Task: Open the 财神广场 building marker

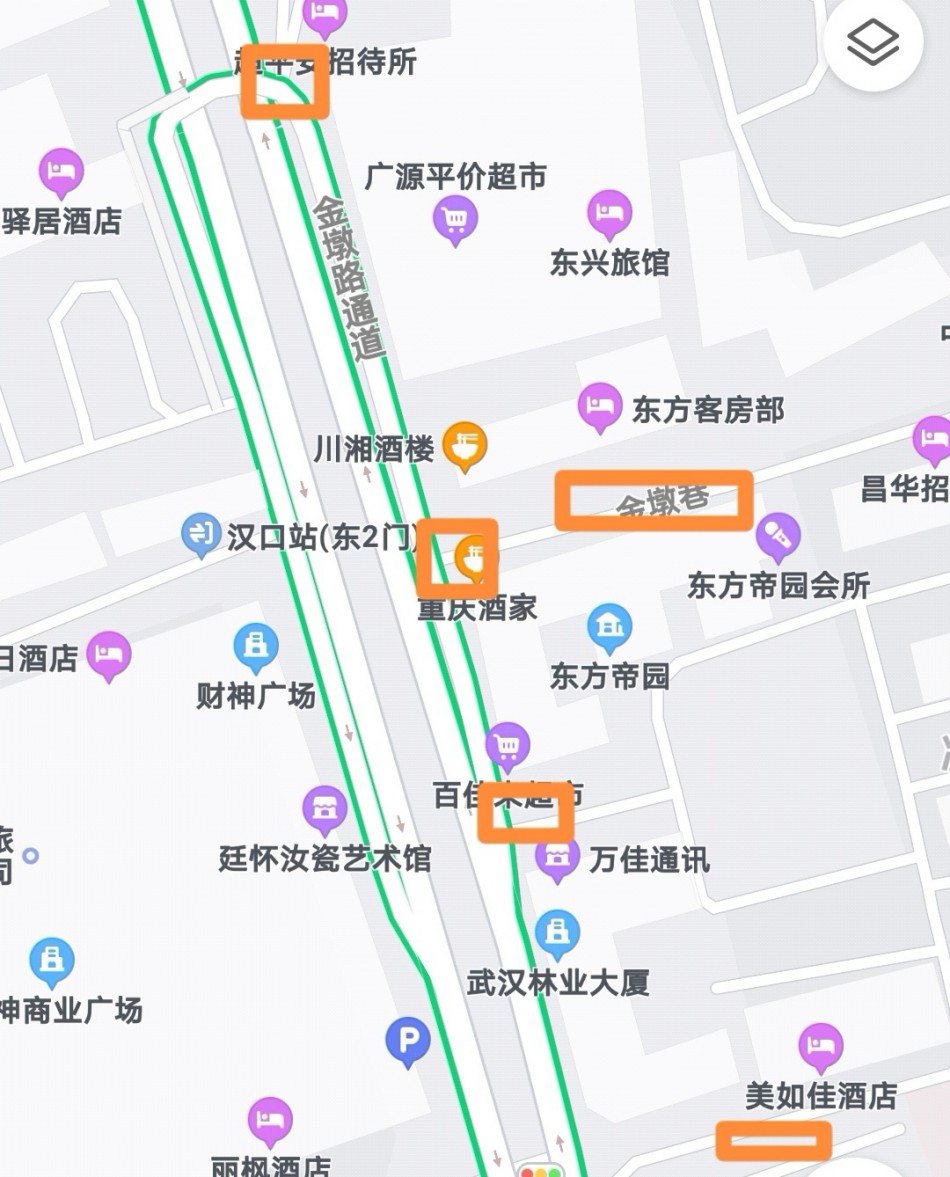Action: click(x=256, y=647)
